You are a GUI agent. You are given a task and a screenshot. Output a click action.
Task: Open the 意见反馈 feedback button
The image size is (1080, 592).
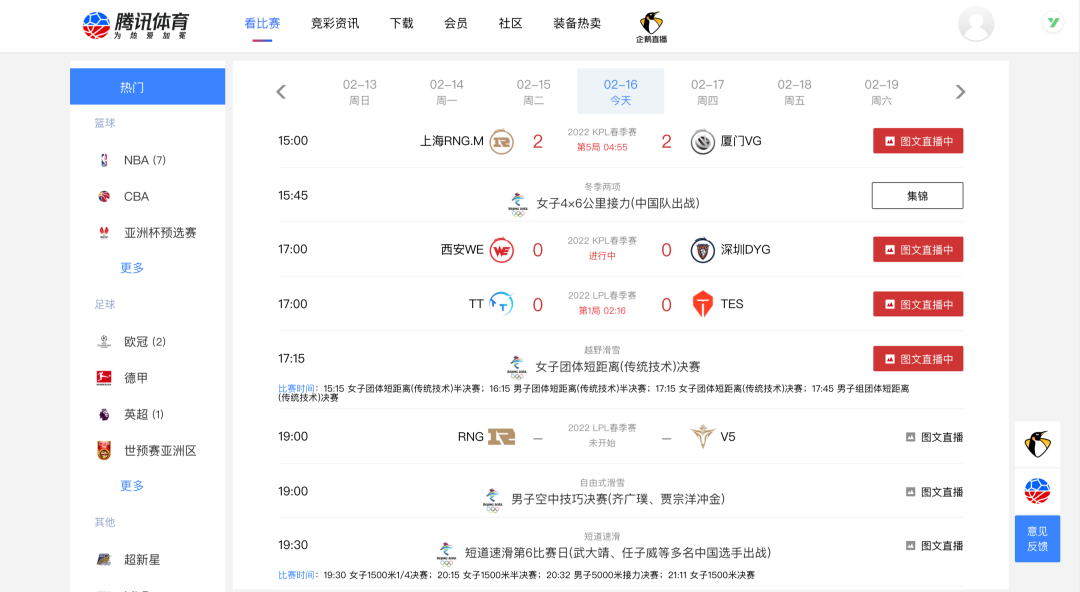1037,538
